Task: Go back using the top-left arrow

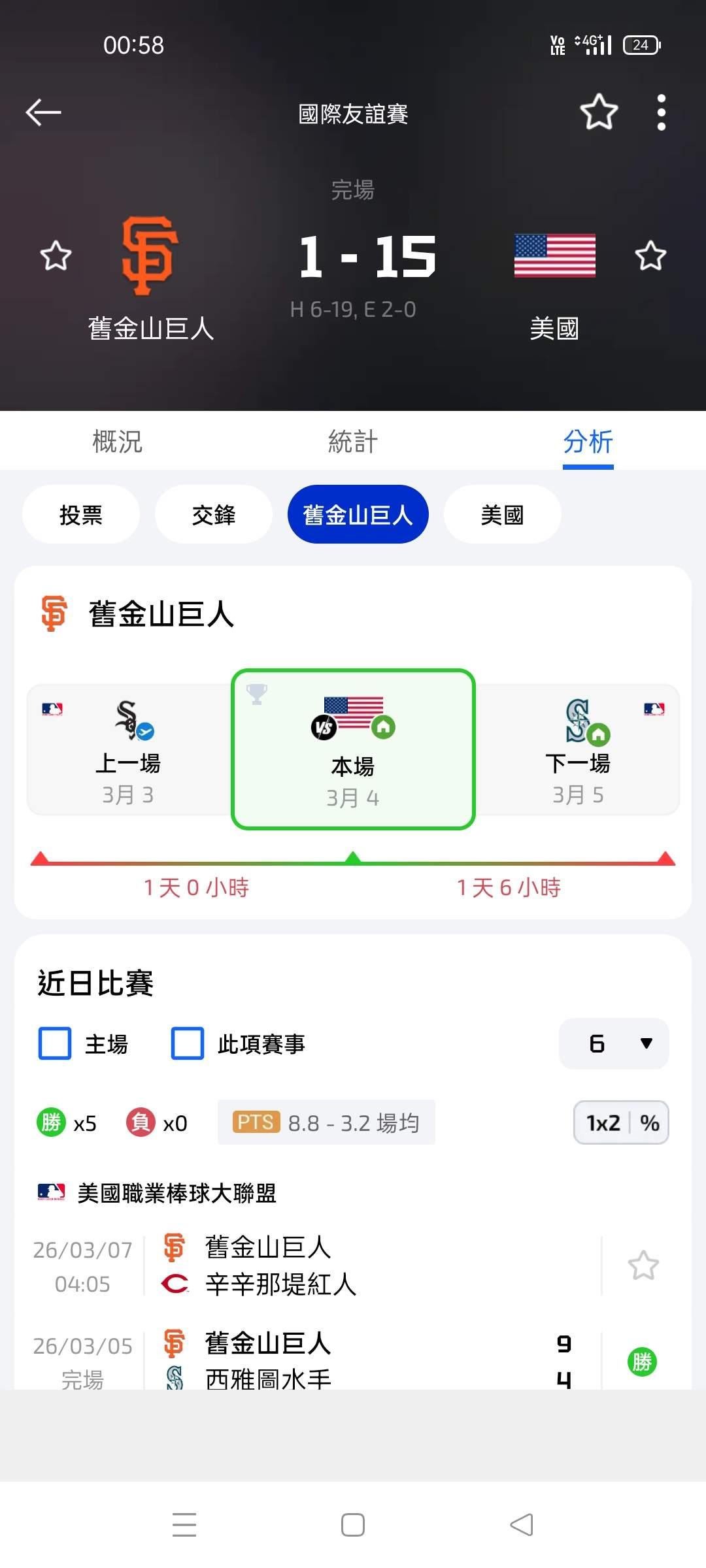Action: point(43,112)
